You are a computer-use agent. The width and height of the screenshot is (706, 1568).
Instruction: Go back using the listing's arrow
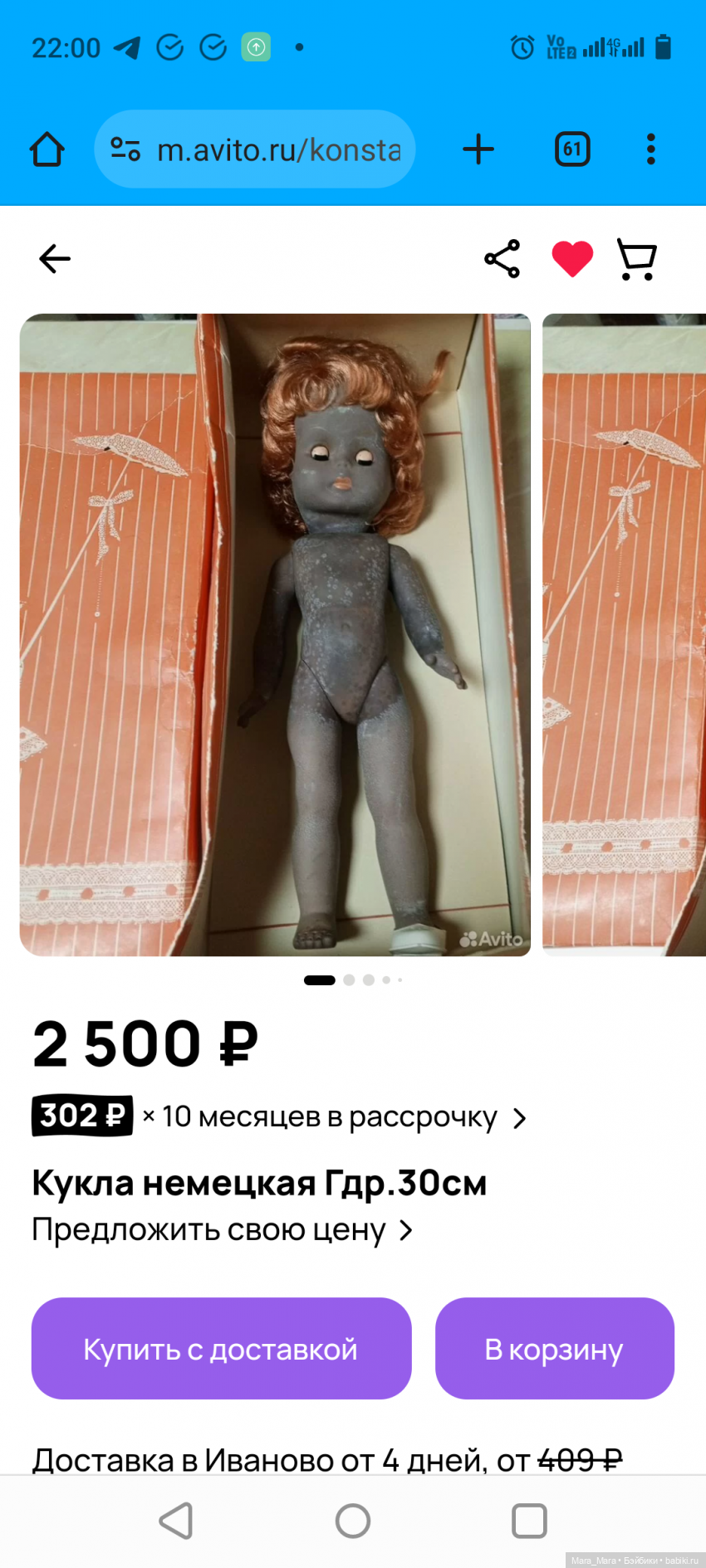(55, 259)
